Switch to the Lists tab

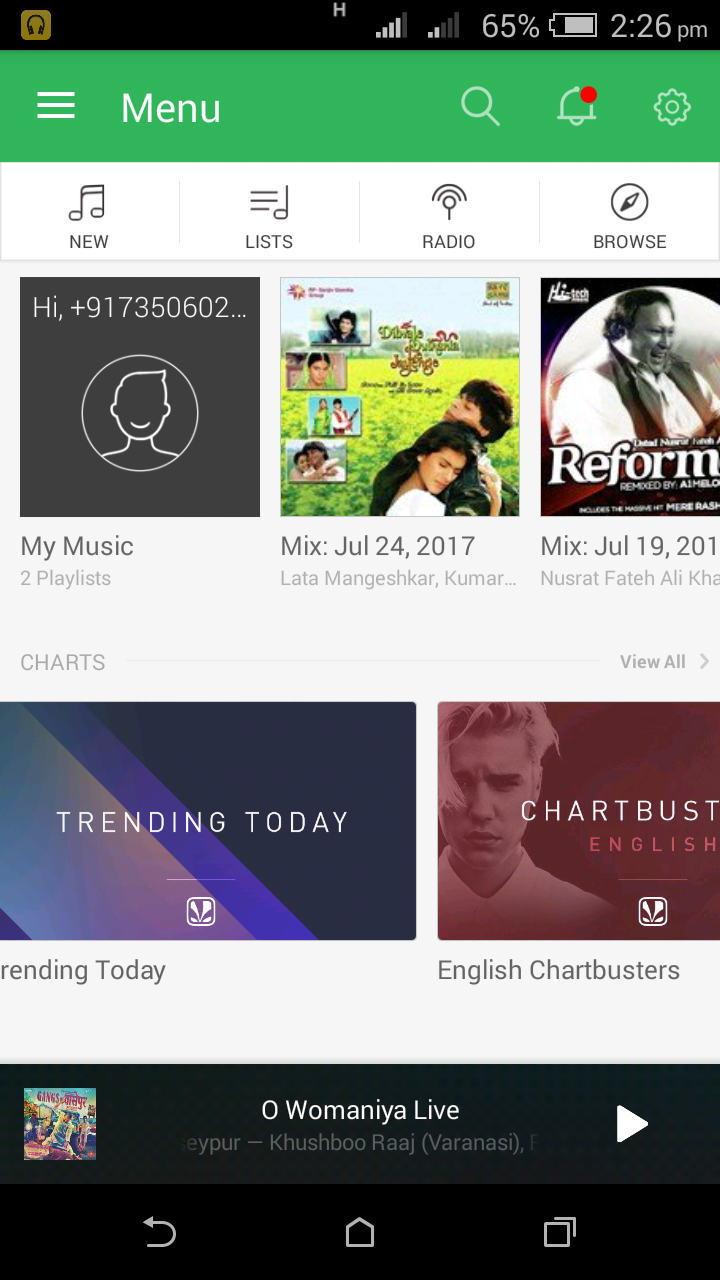click(x=269, y=216)
